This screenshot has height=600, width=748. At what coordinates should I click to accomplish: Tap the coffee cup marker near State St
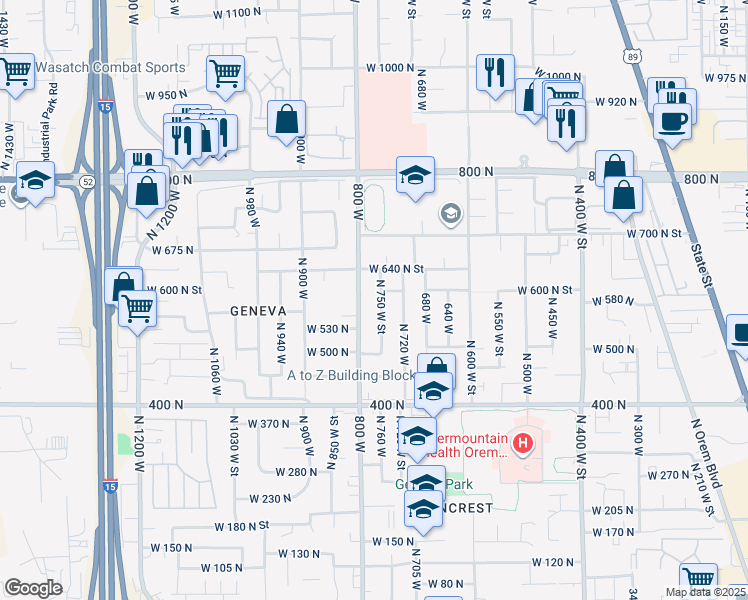pyautogui.click(x=671, y=122)
